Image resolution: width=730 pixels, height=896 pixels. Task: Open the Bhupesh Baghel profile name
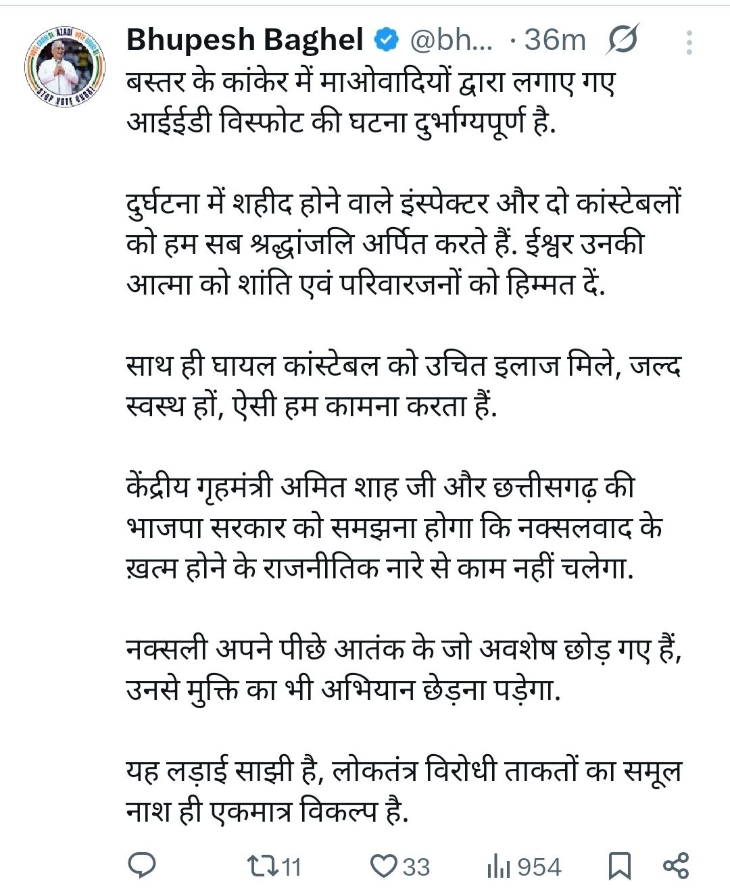[244, 40]
